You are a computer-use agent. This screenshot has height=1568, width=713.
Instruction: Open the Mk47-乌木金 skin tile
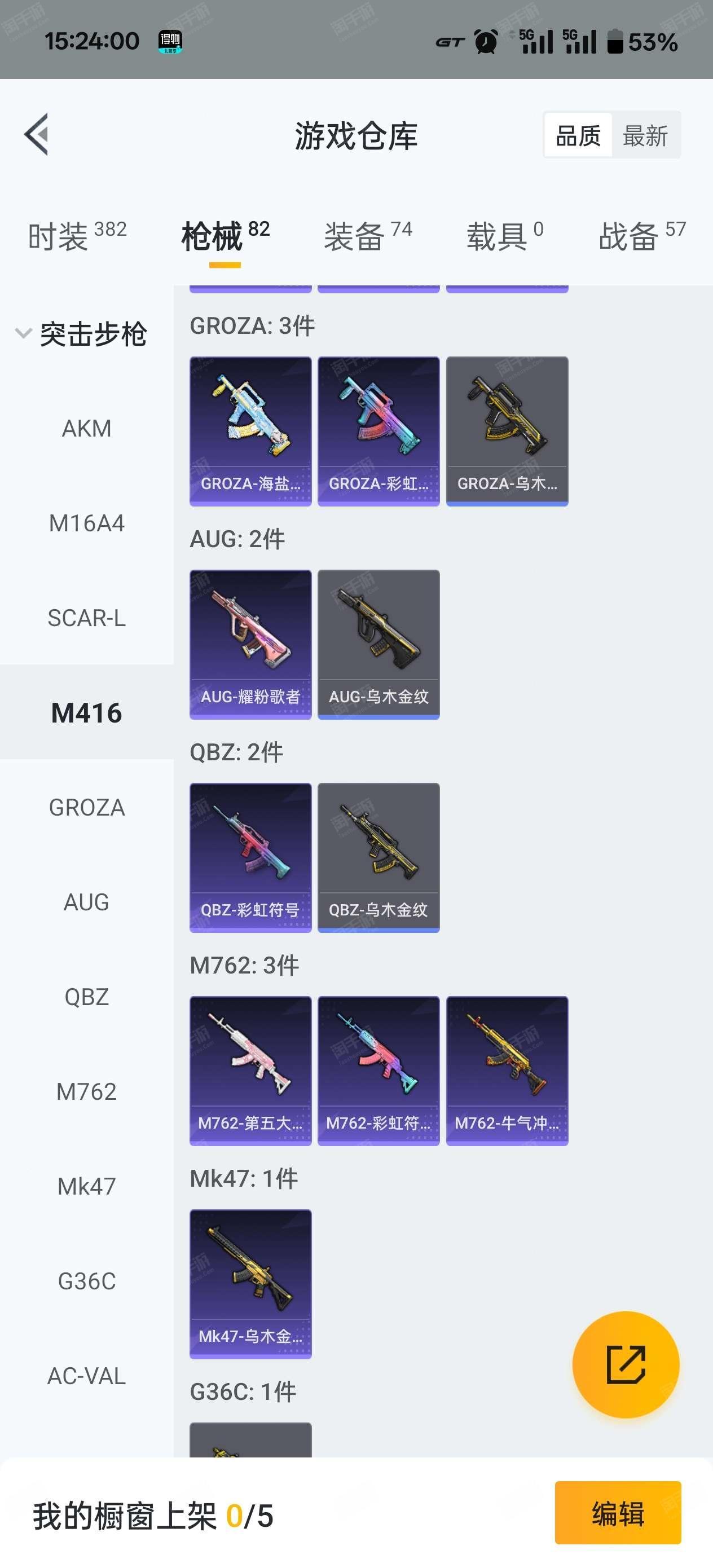click(x=250, y=1283)
